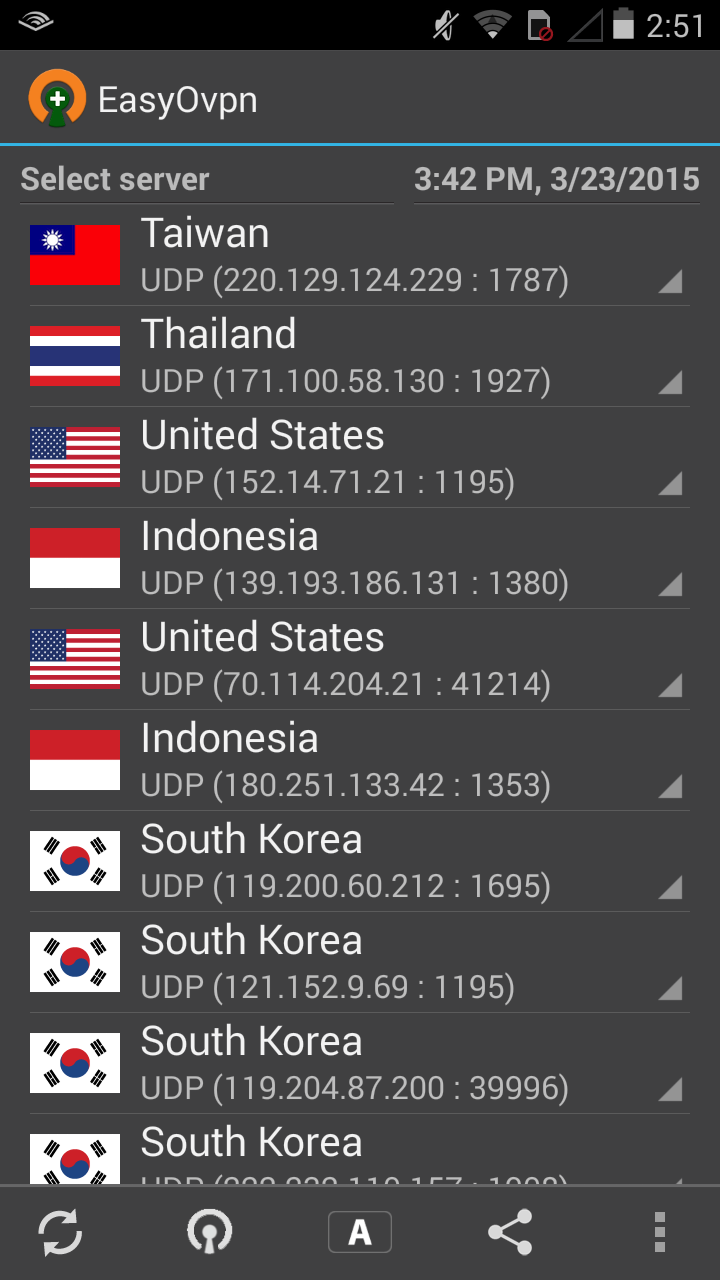
Task: Open the overflow menu
Action: coord(659,1232)
